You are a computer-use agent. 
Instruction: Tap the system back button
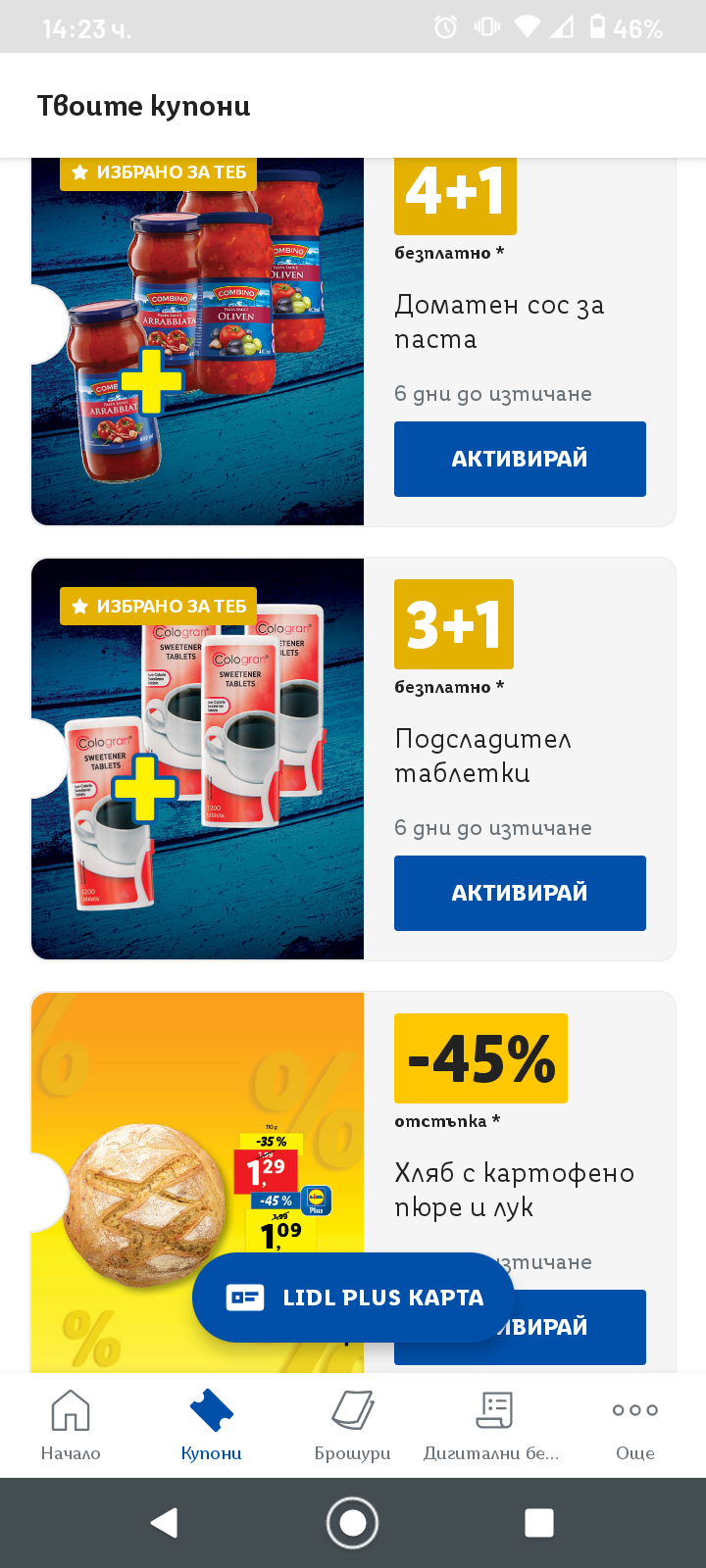(165, 1523)
